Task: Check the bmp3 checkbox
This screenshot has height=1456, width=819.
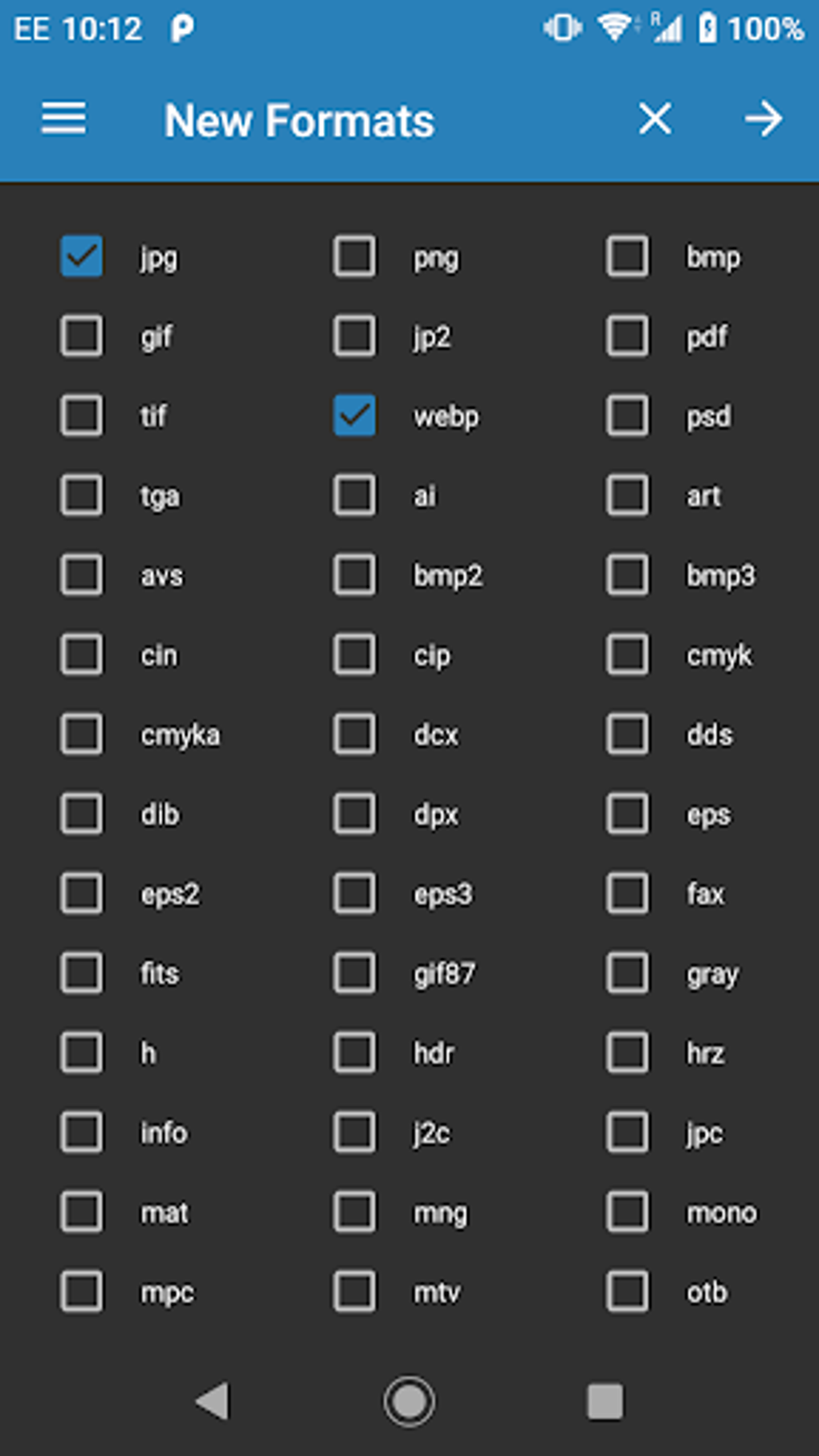Action: point(627,574)
